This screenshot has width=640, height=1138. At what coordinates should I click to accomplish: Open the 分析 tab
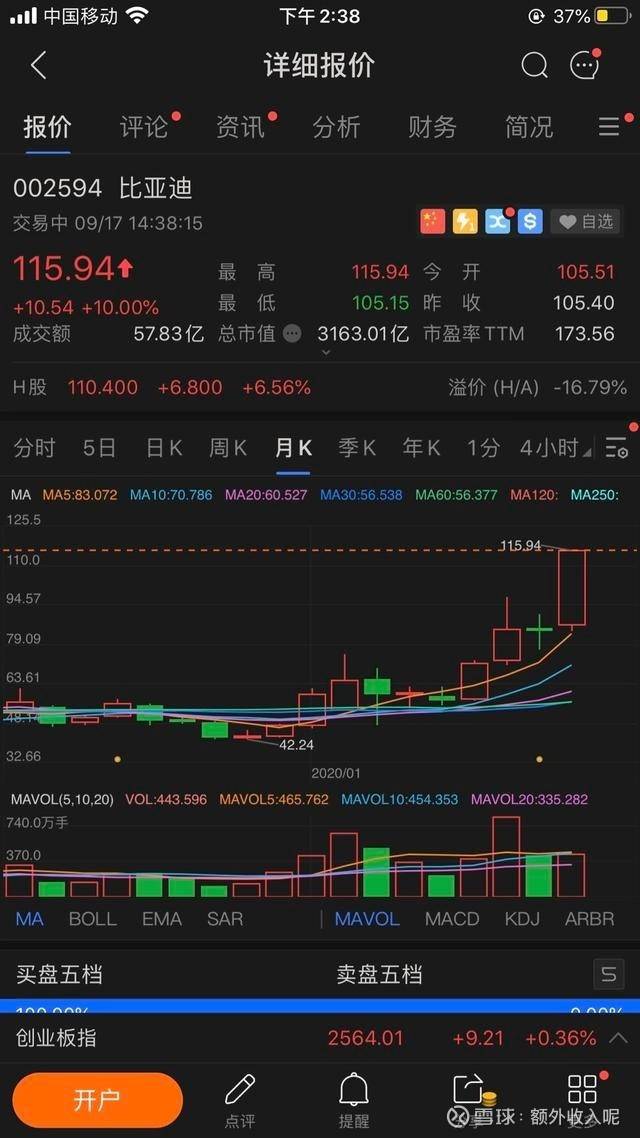pos(336,127)
